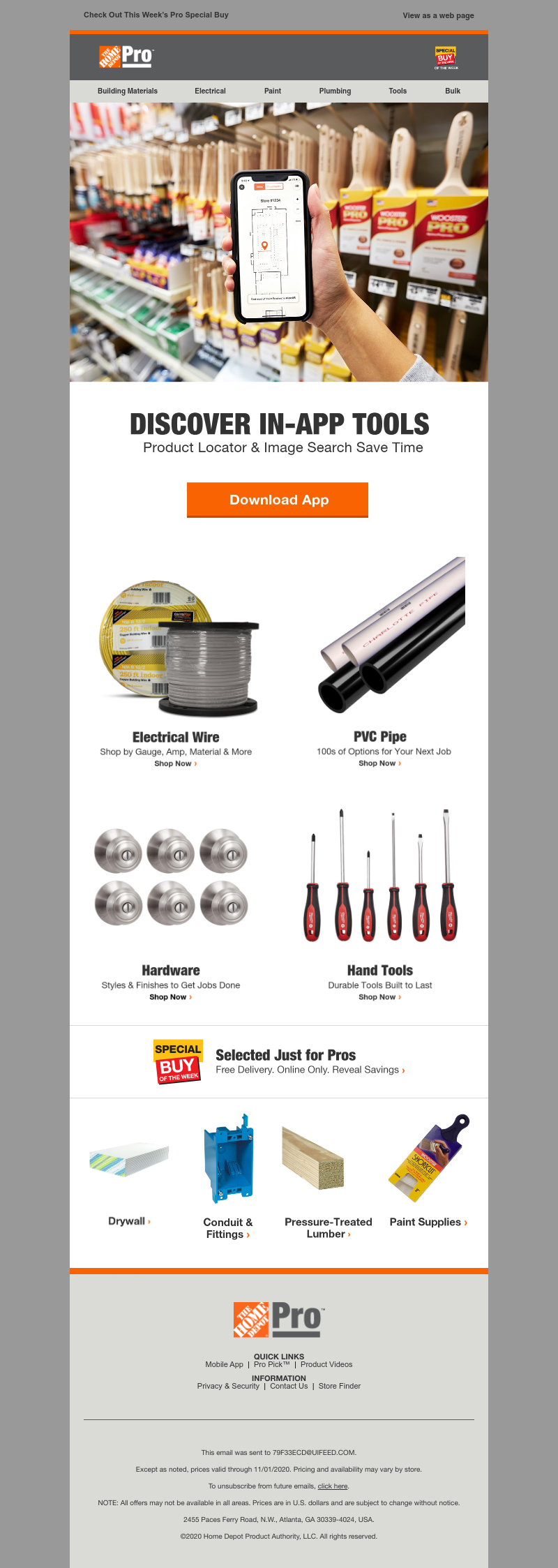The width and height of the screenshot is (558, 1568).
Task: View Pressure-Treated Lumber
Action: [x=328, y=1228]
